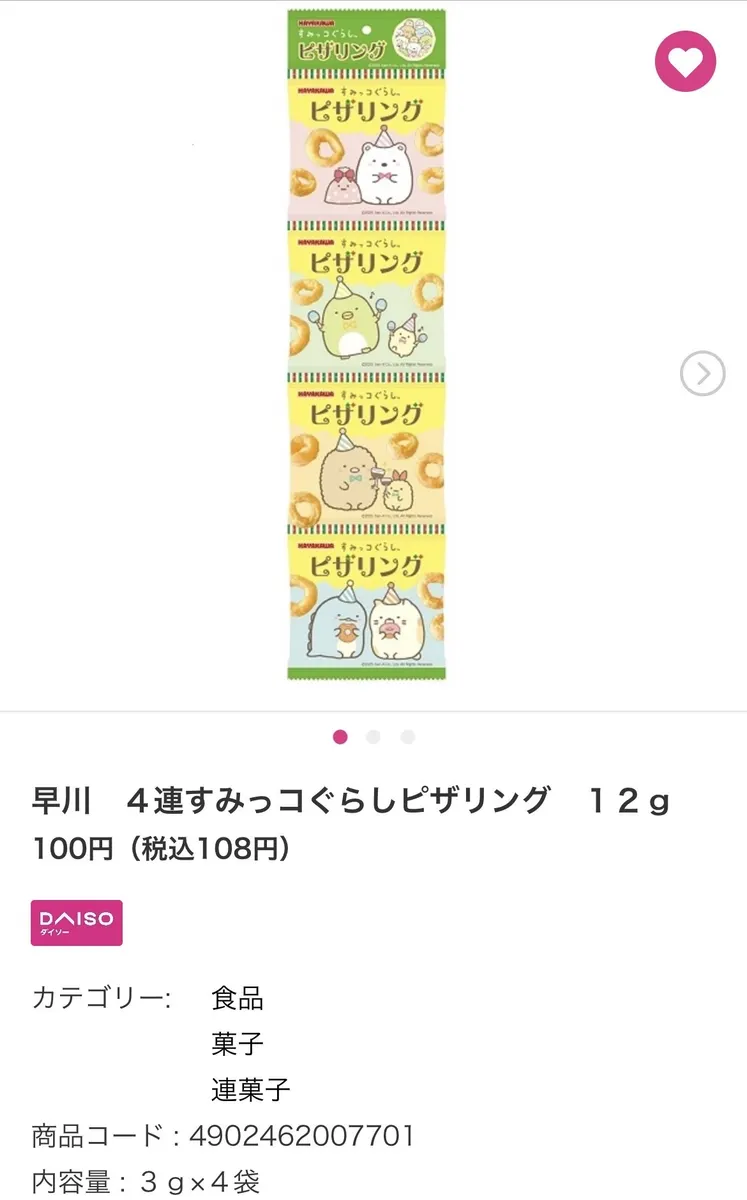Image resolution: width=747 pixels, height=1200 pixels.
Task: Open the 食品 category link
Action: coord(237,997)
